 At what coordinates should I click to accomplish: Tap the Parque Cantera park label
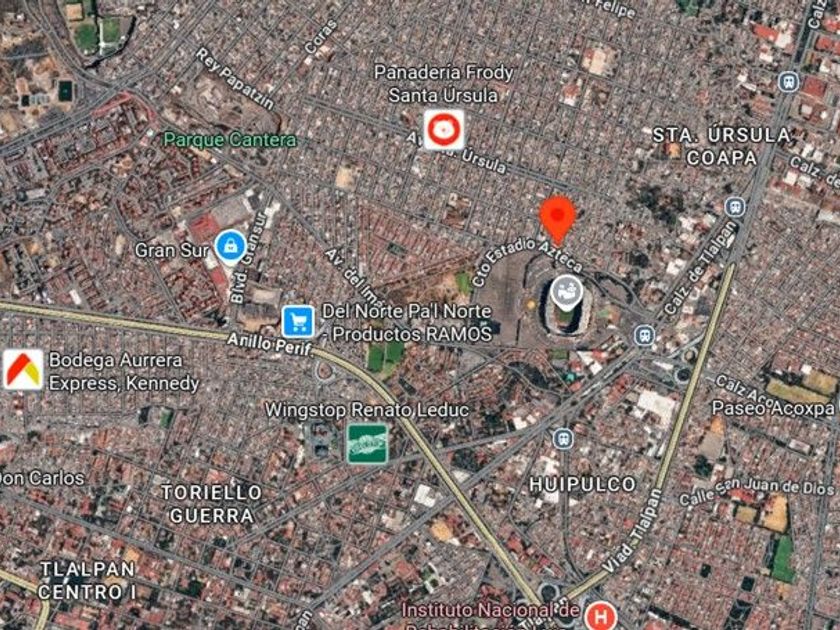pyautogui.click(x=230, y=140)
